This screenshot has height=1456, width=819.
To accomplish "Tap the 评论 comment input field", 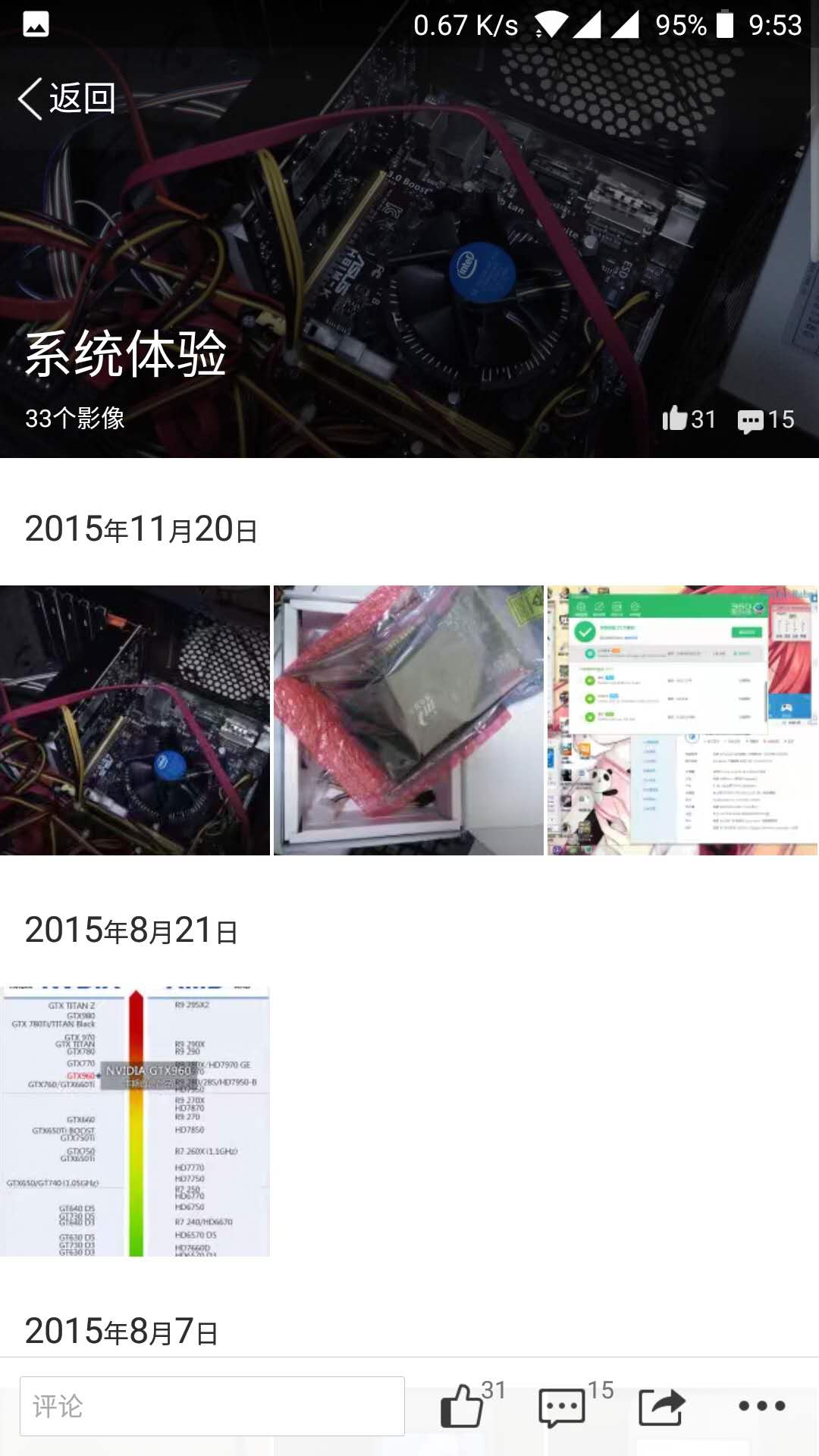I will coord(212,1406).
